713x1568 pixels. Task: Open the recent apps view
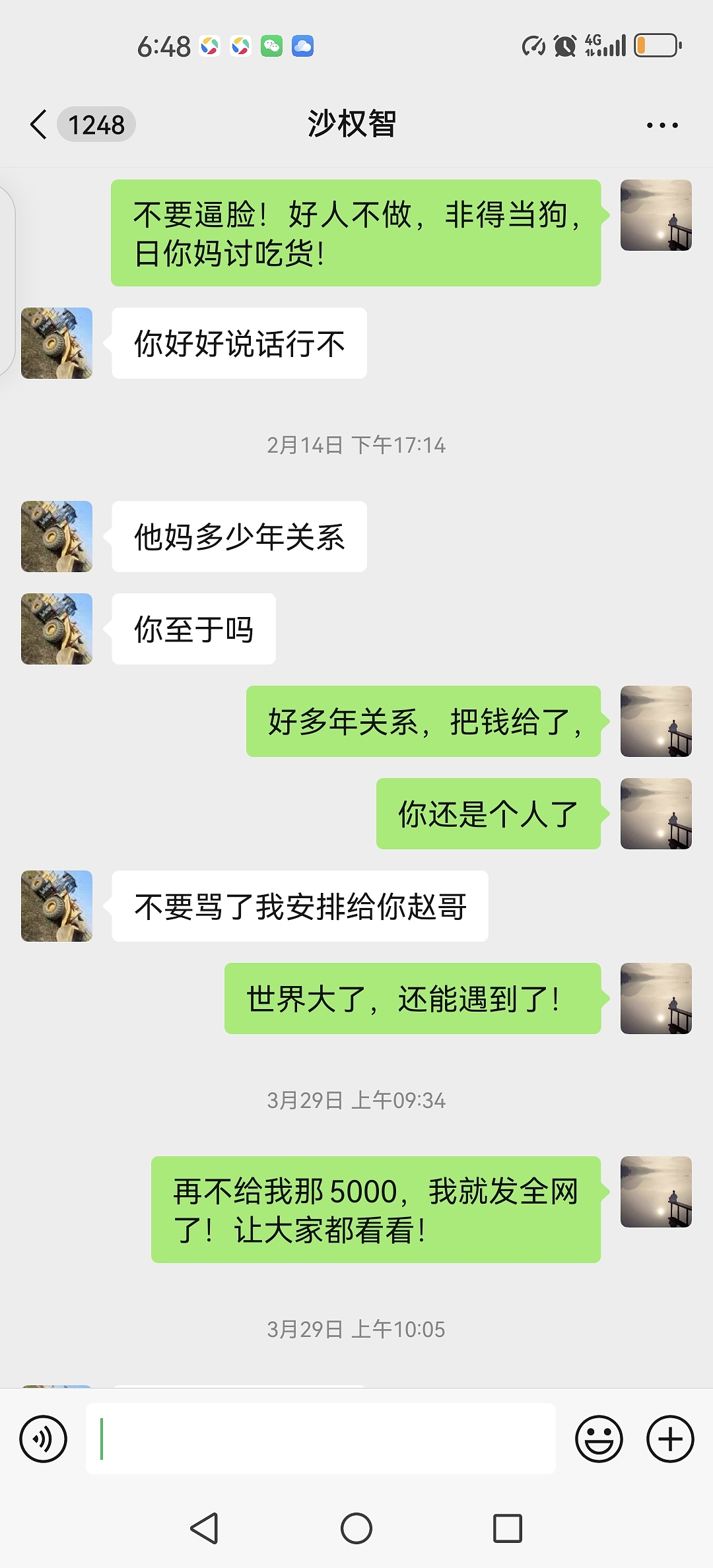click(x=507, y=1528)
